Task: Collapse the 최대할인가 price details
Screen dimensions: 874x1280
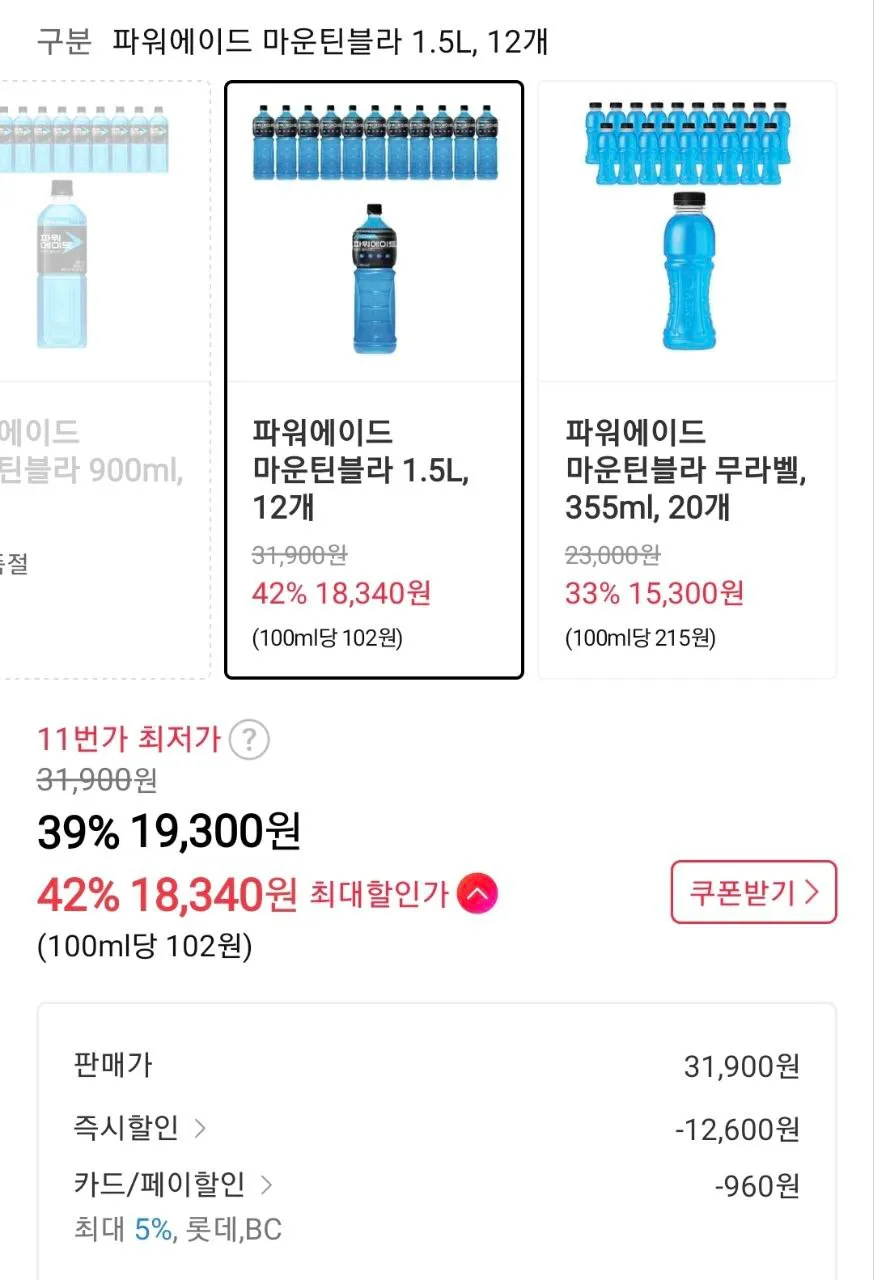Action: [477, 893]
